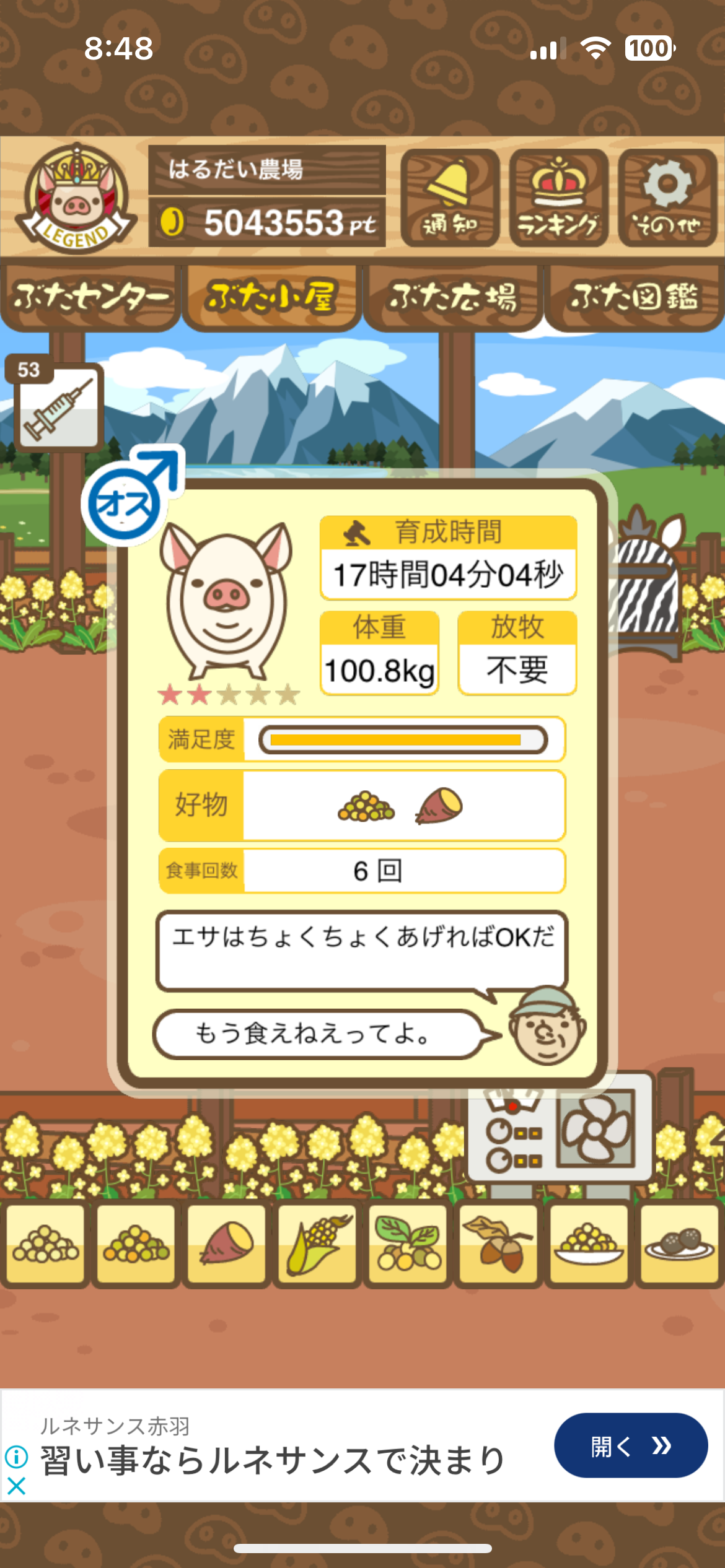This screenshot has width=725, height=1568.
Task: Switch to the ぶた市場 tab
Action: (x=452, y=297)
